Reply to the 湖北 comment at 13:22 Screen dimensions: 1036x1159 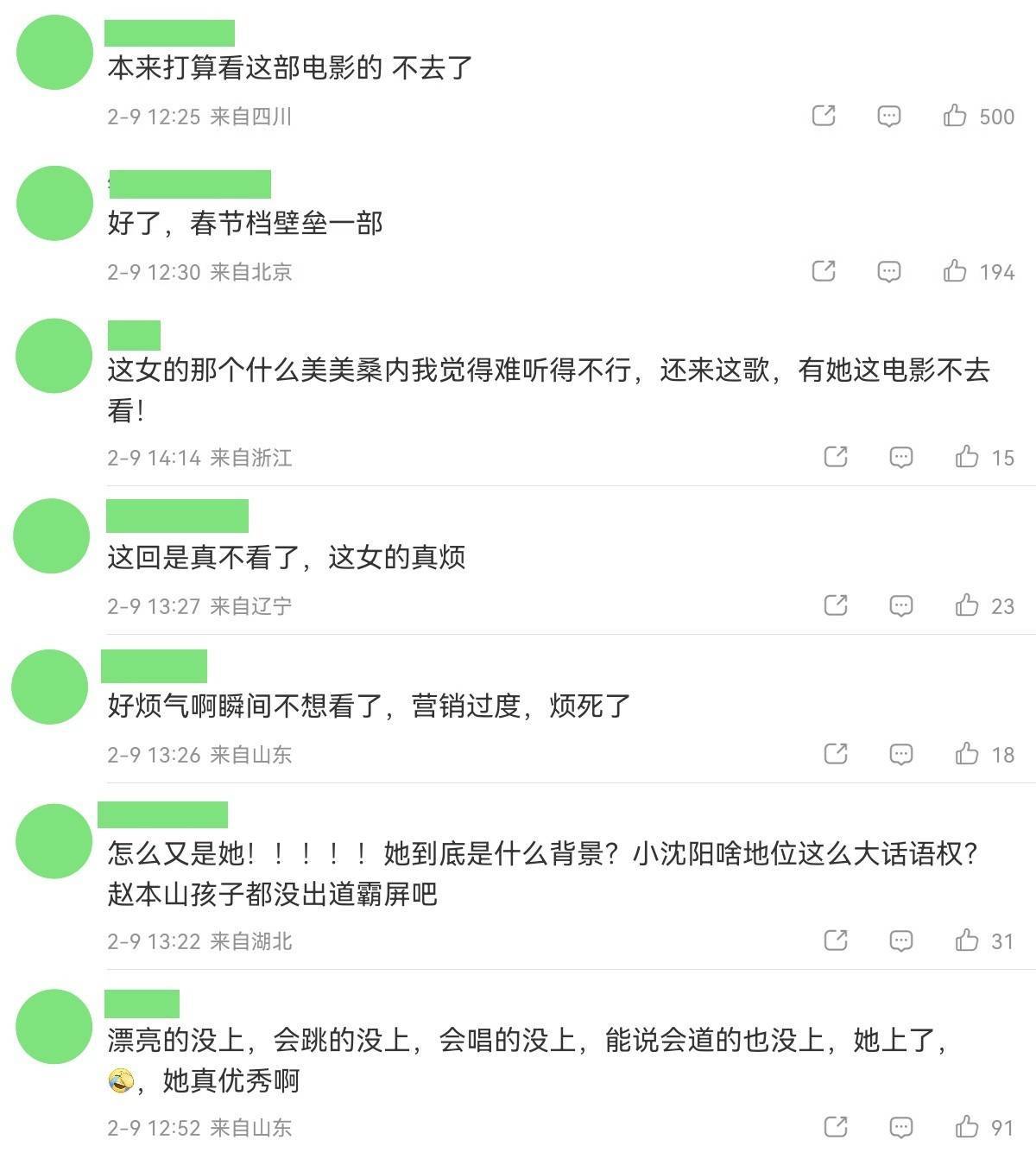point(900,940)
